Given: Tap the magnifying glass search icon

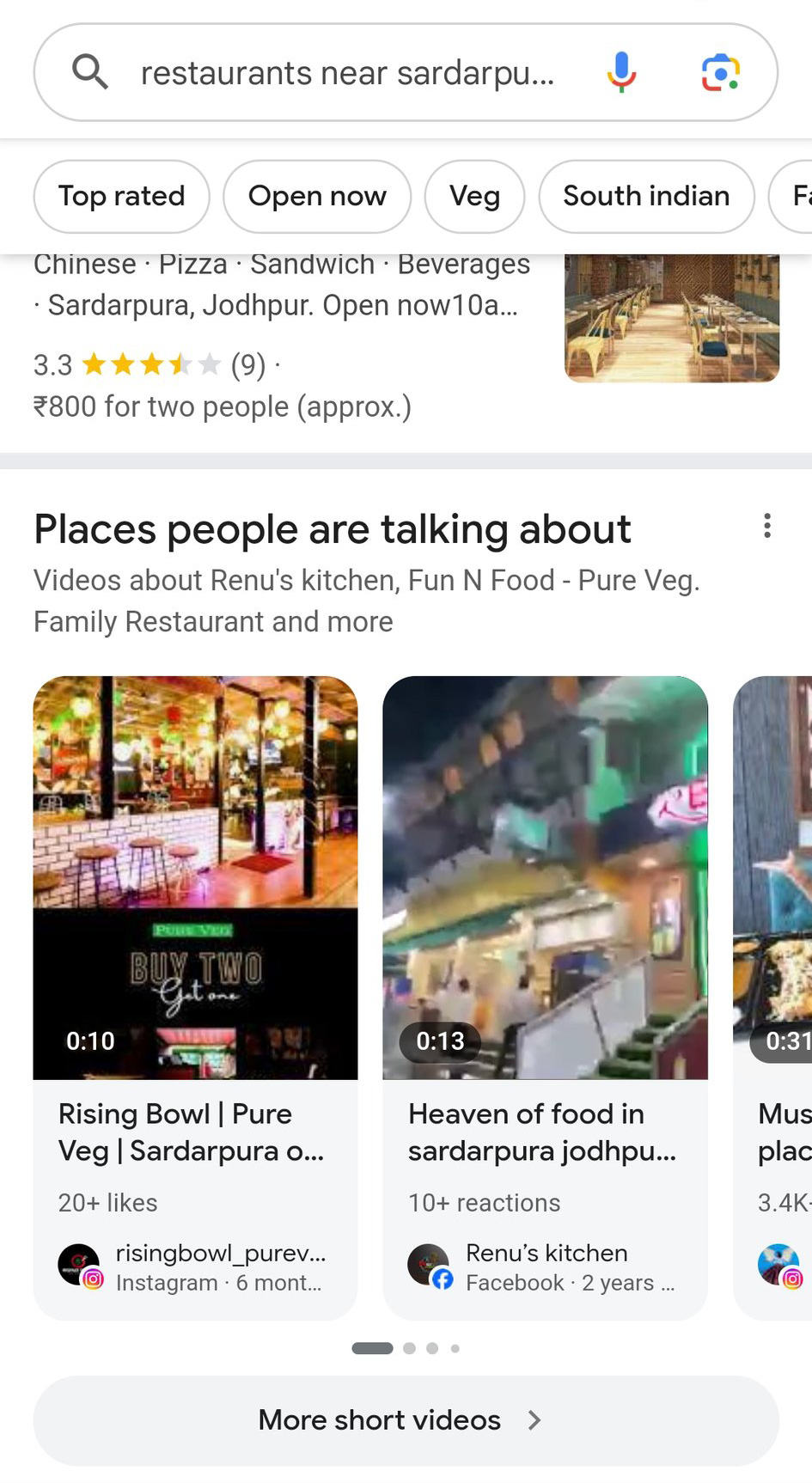Looking at the screenshot, I should (x=91, y=72).
